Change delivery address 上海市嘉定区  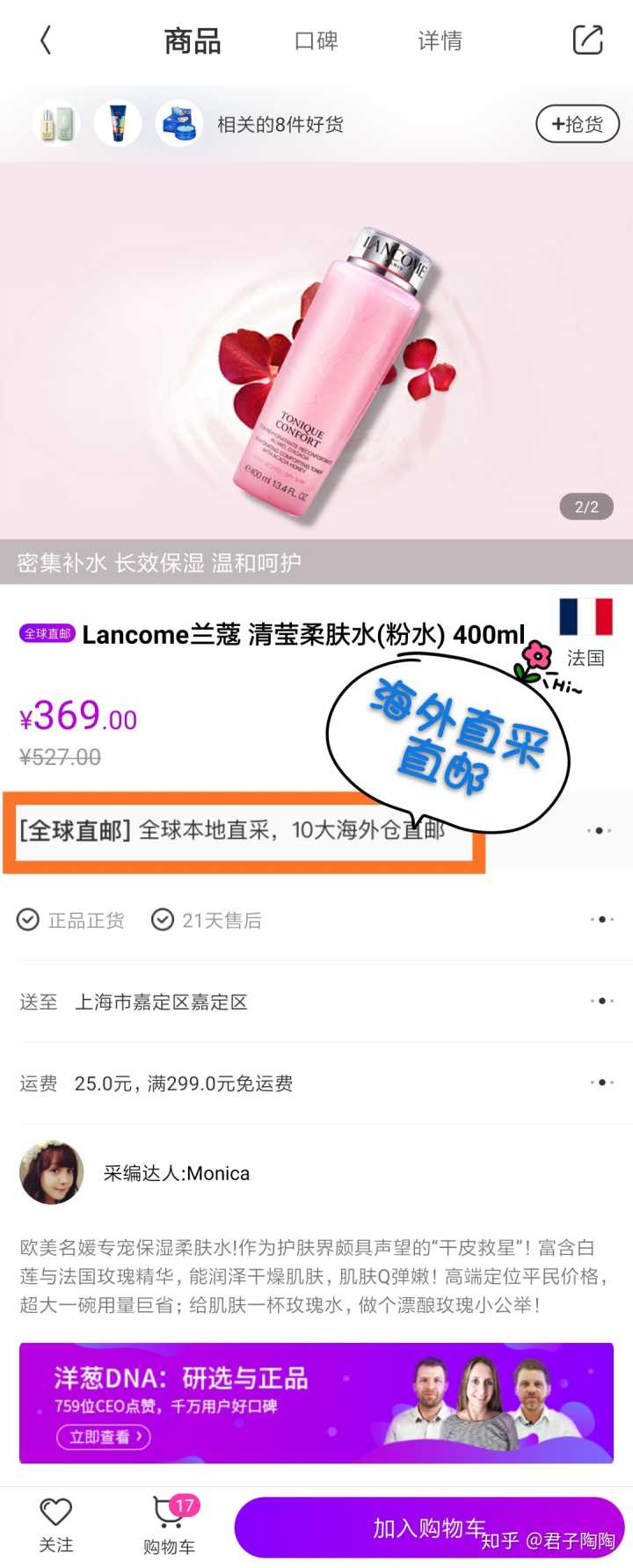(316, 1002)
